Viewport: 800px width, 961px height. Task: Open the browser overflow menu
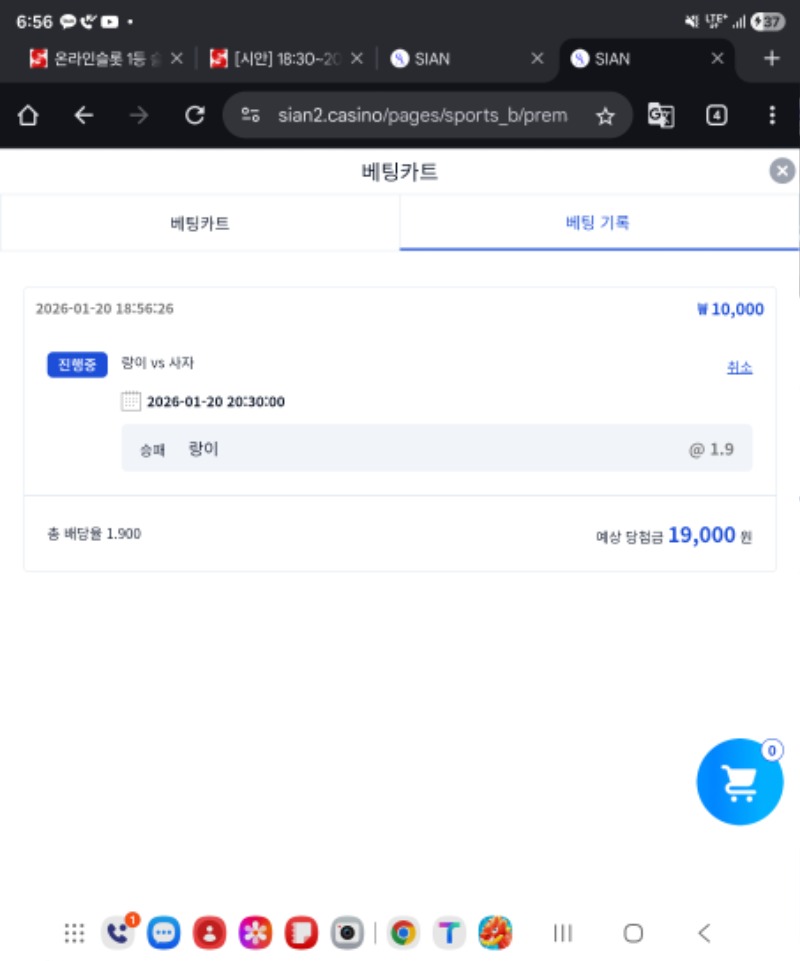pos(771,116)
